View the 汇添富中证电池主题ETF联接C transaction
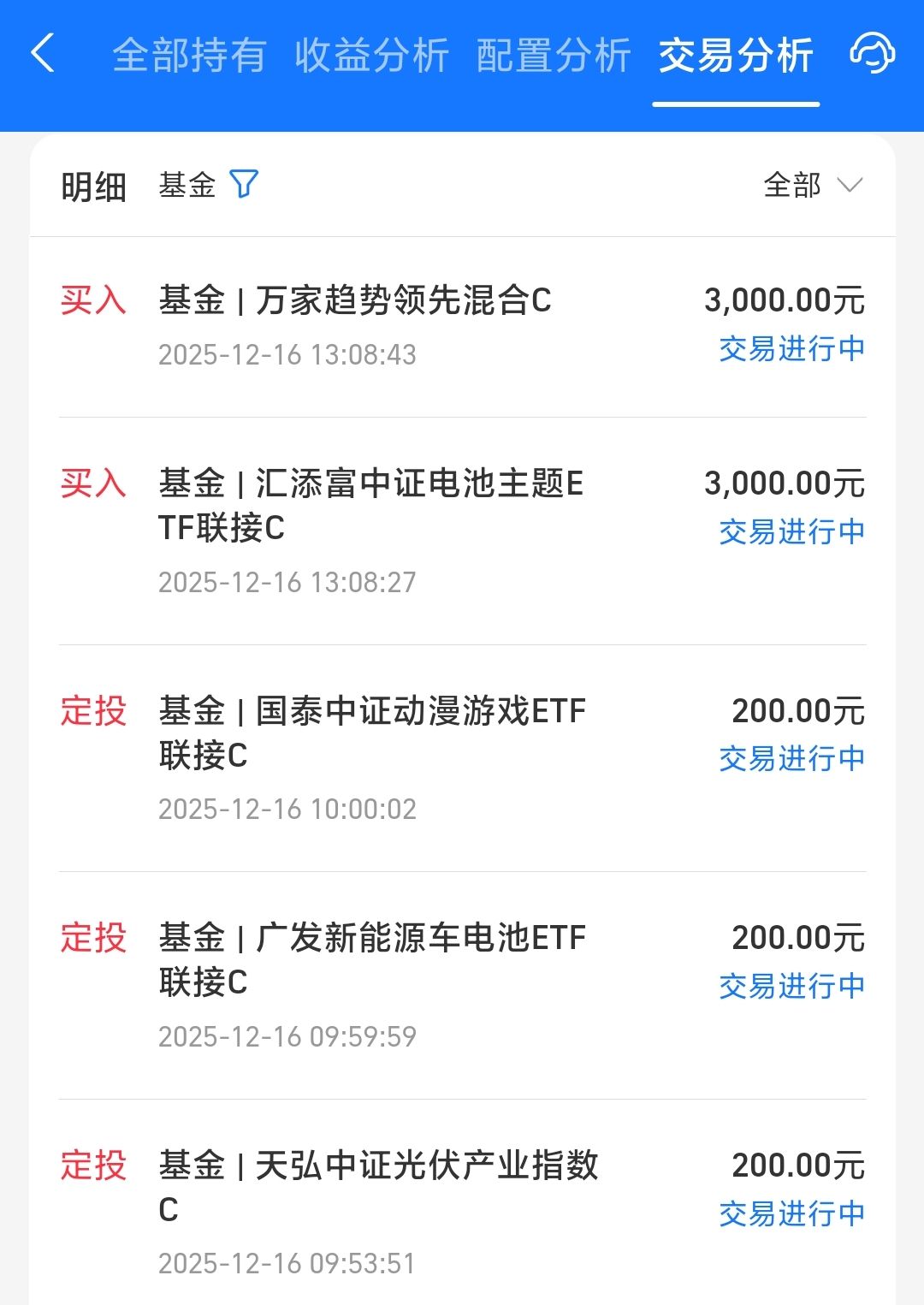Image resolution: width=924 pixels, height=1305 pixels. point(462,531)
